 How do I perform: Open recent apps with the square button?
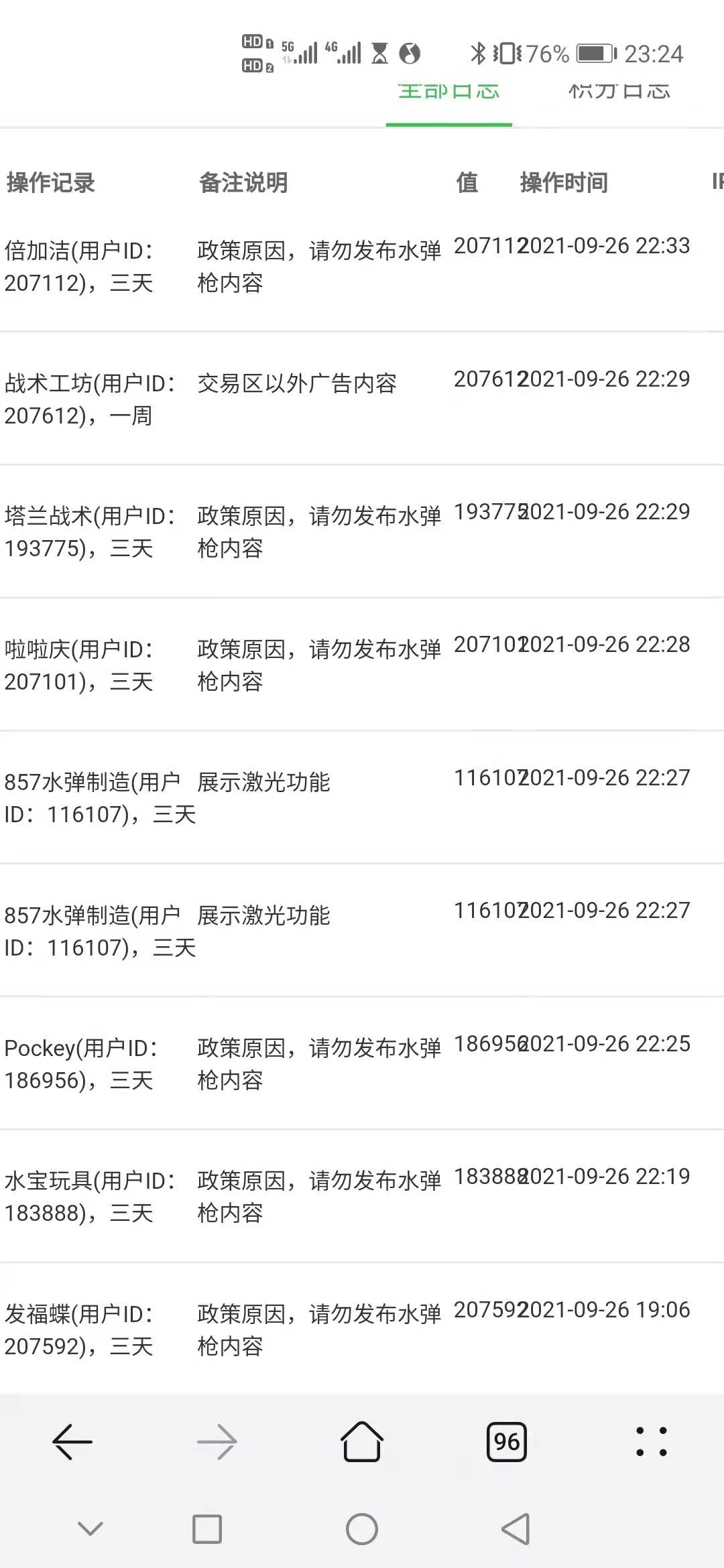tap(207, 1529)
